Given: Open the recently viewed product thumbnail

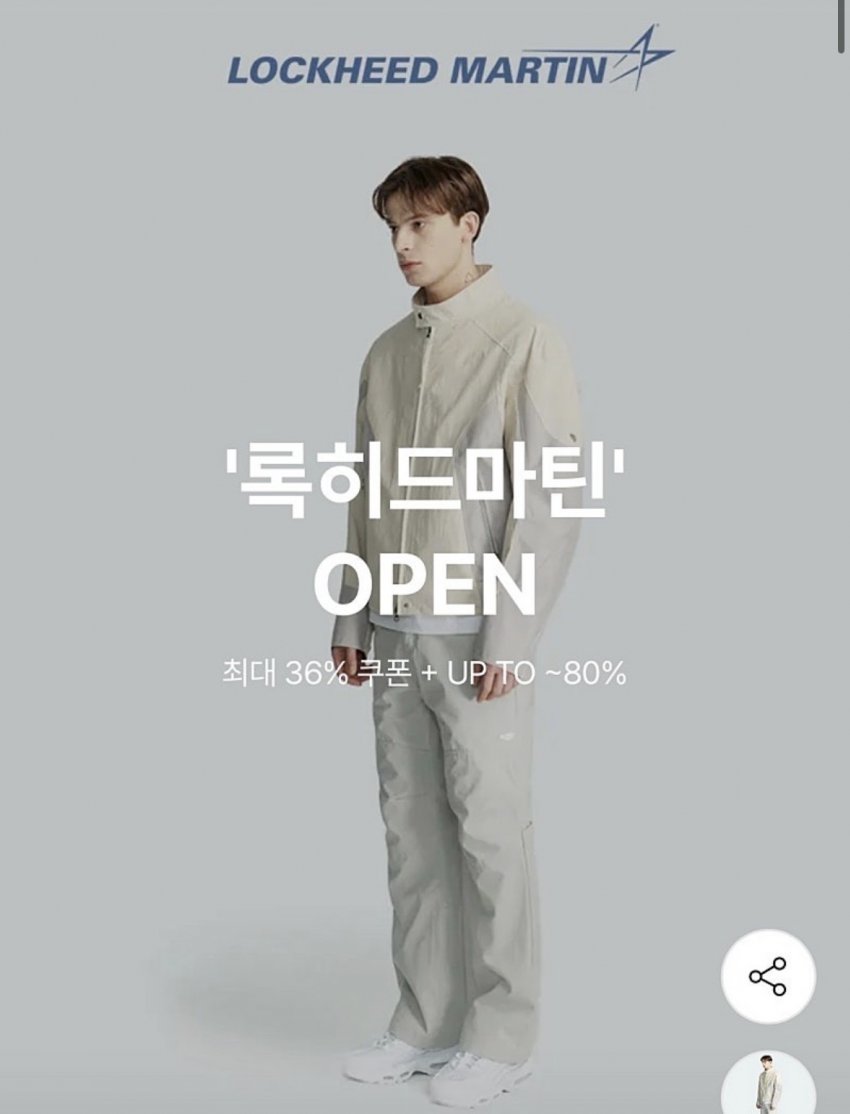Looking at the screenshot, I should click(768, 1085).
